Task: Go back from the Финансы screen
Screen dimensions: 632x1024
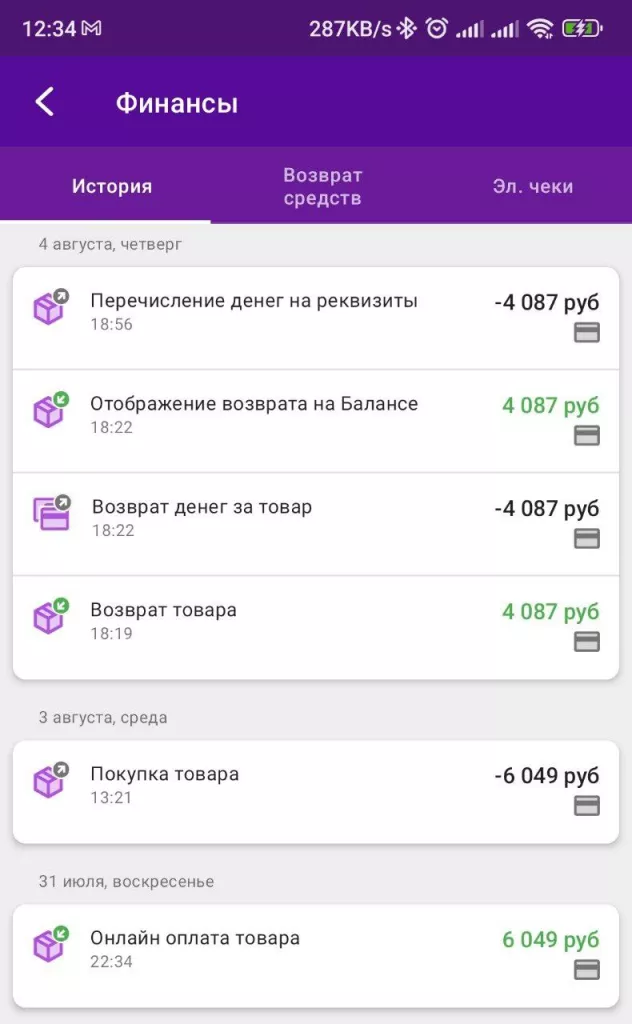Action: coord(45,102)
